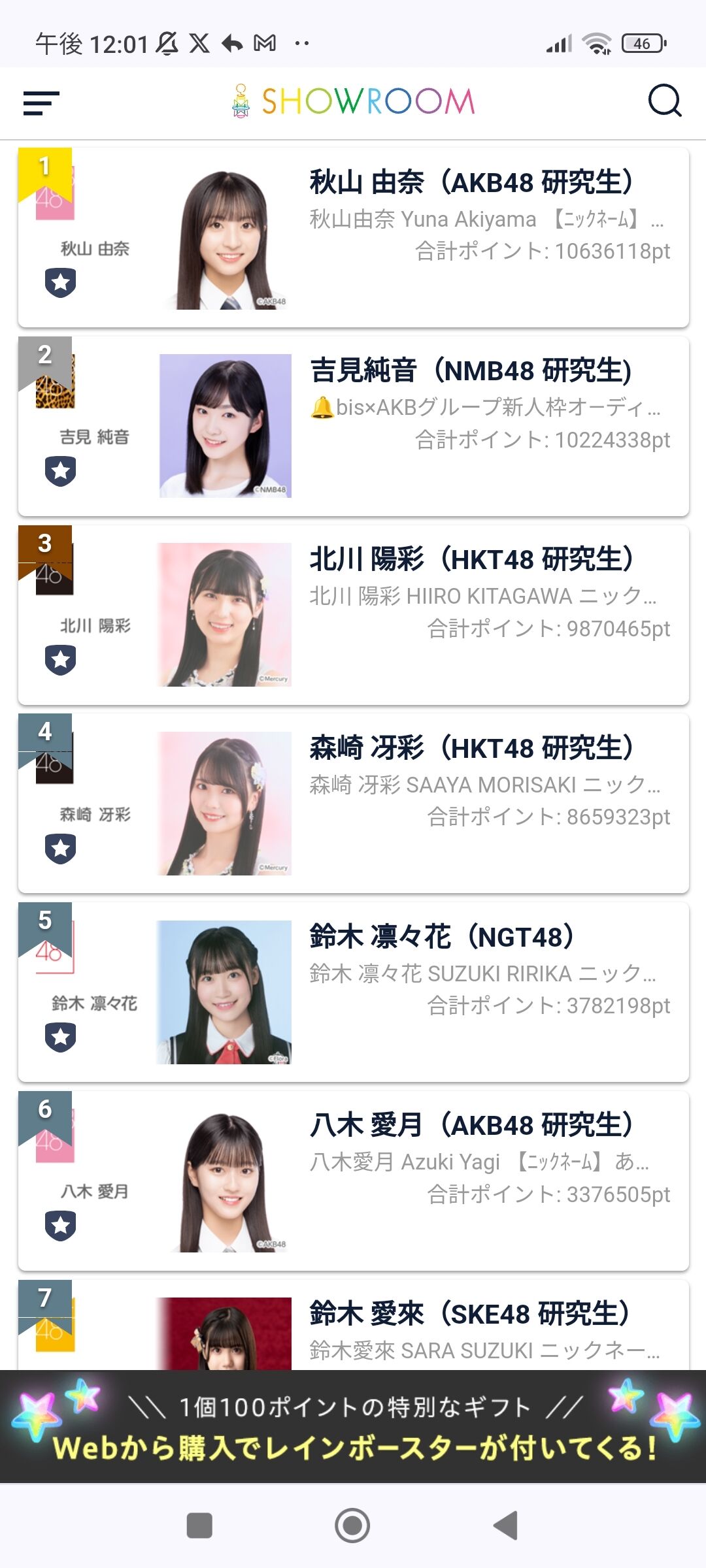
Task: Open the rainbow star gift banner
Action: [353, 1426]
